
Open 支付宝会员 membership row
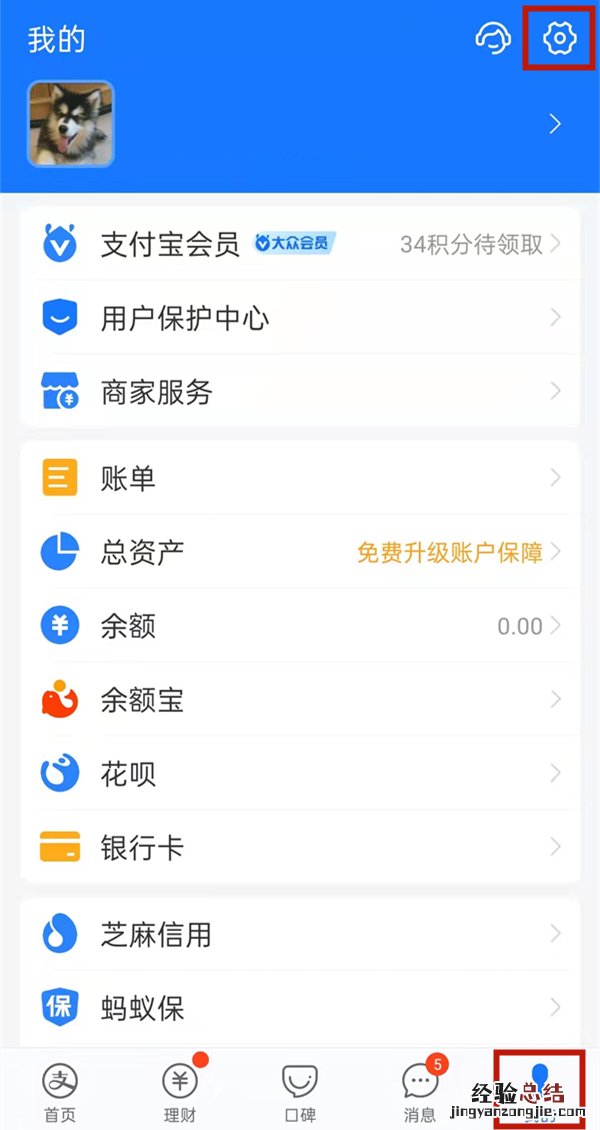click(300, 244)
